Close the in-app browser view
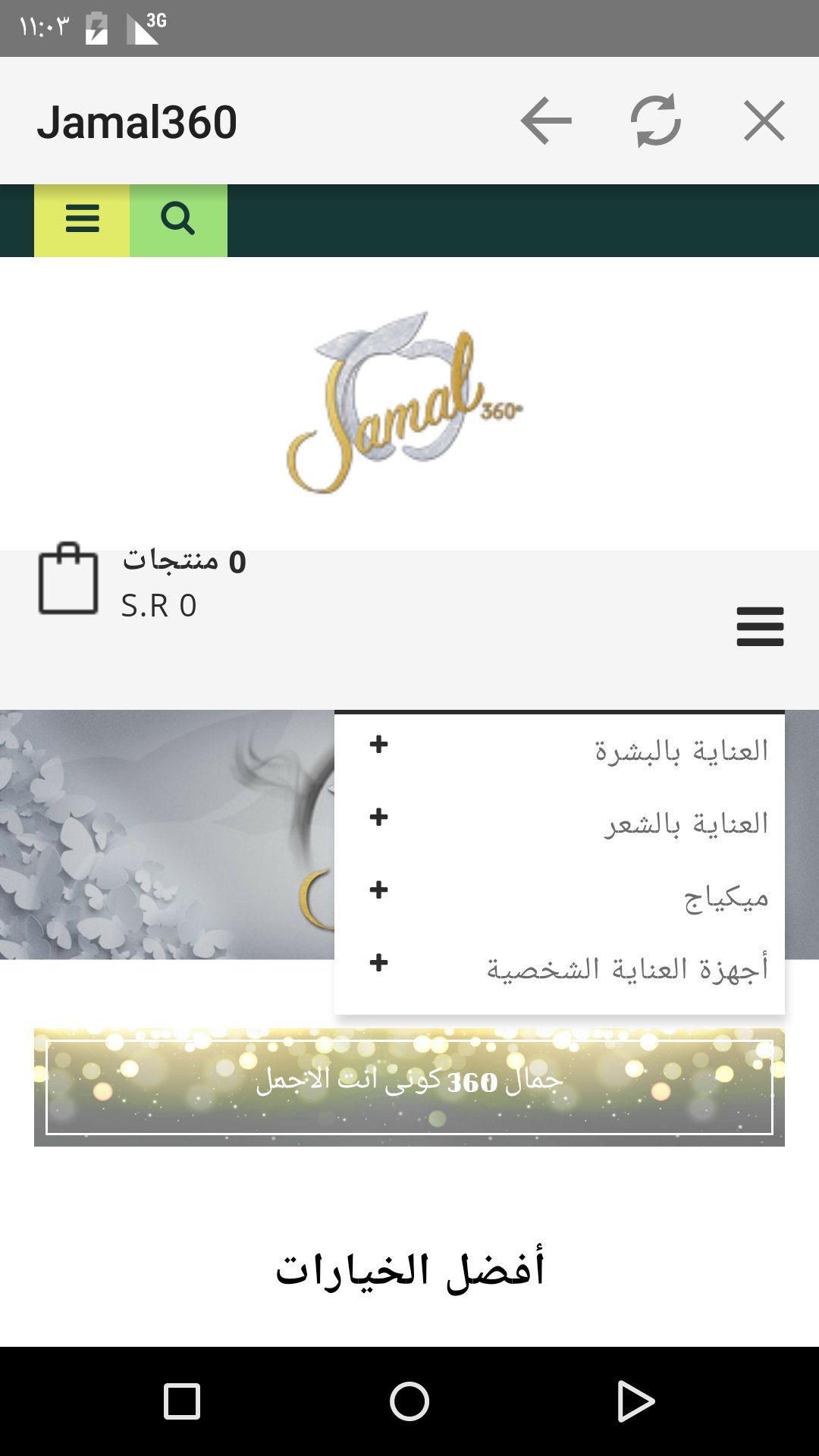819x1456 pixels. [764, 119]
